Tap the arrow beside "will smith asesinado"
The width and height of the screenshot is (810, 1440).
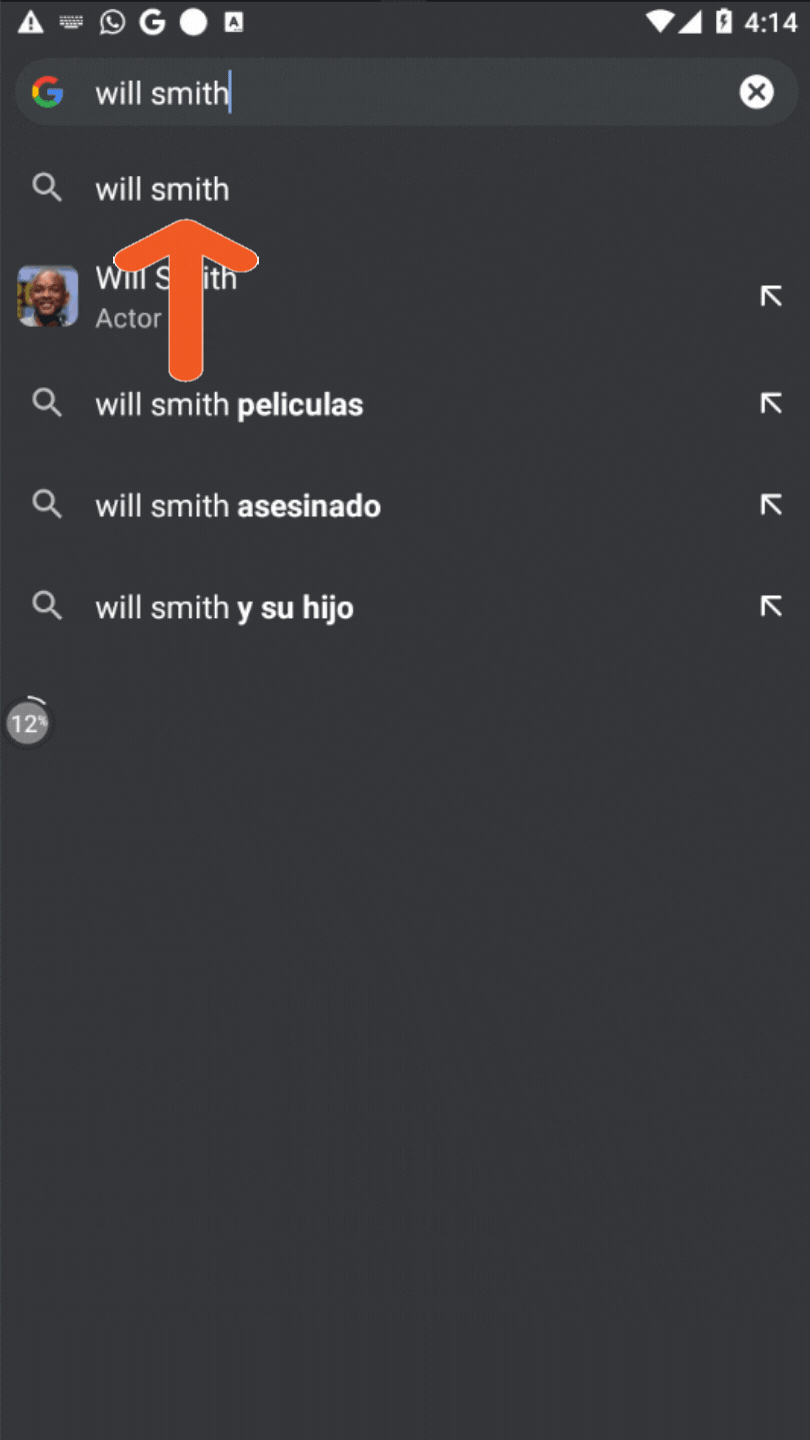770,505
